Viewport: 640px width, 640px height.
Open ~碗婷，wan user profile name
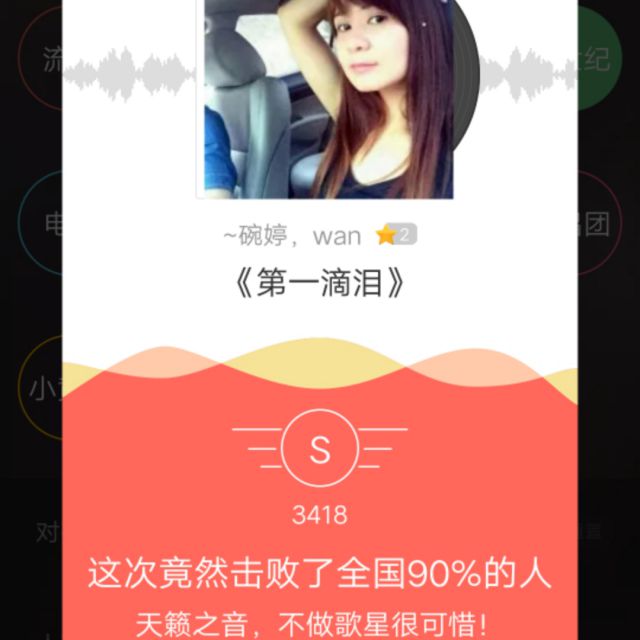292,236
